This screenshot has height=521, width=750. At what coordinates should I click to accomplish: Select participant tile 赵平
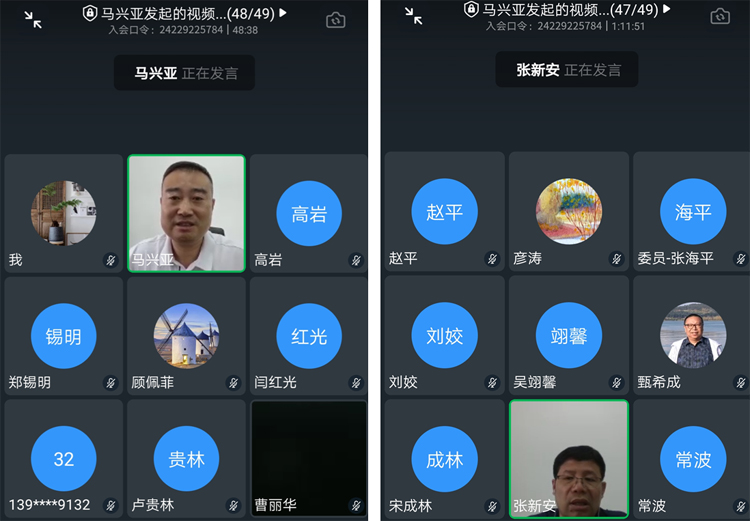point(444,213)
